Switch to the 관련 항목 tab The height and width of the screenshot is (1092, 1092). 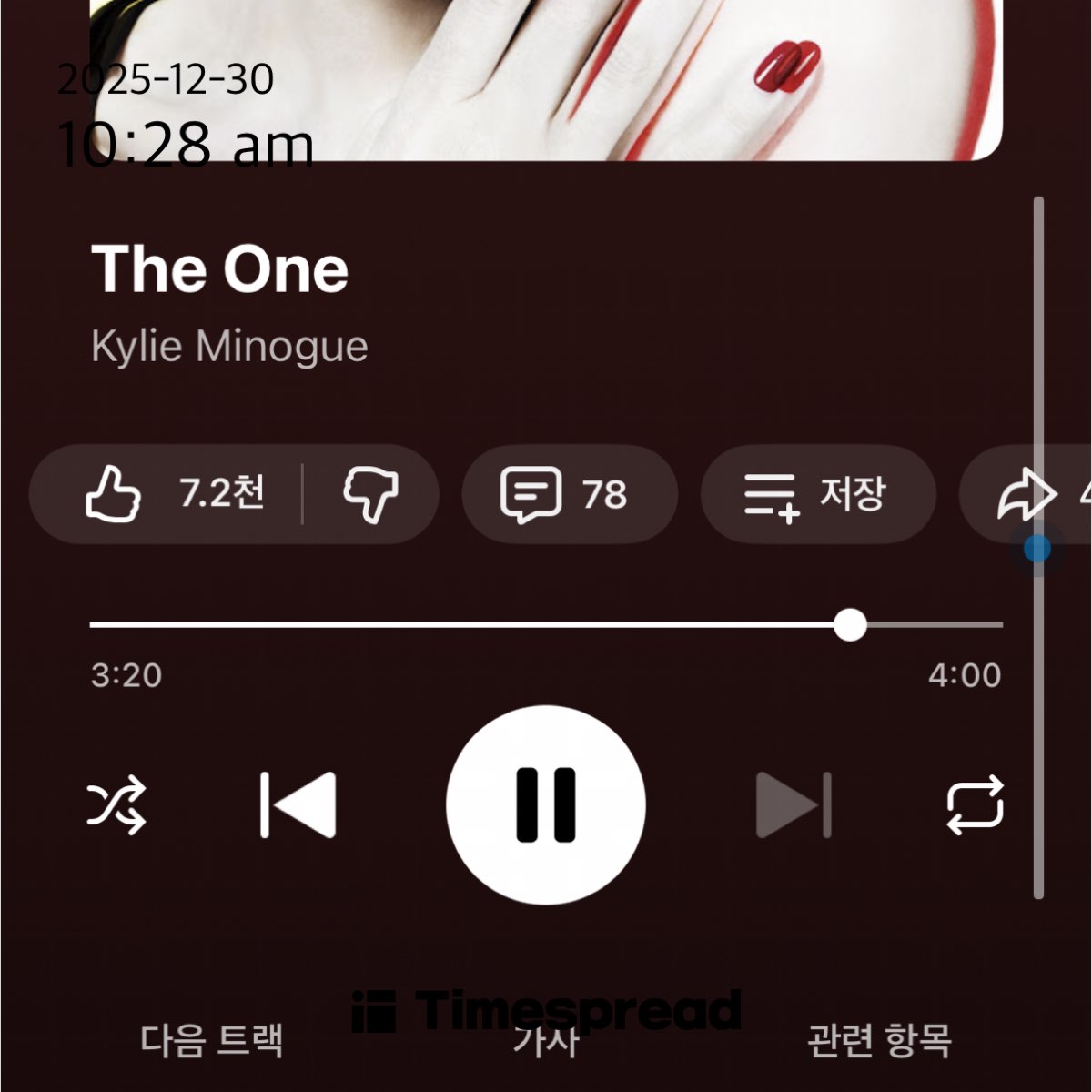(879, 1040)
